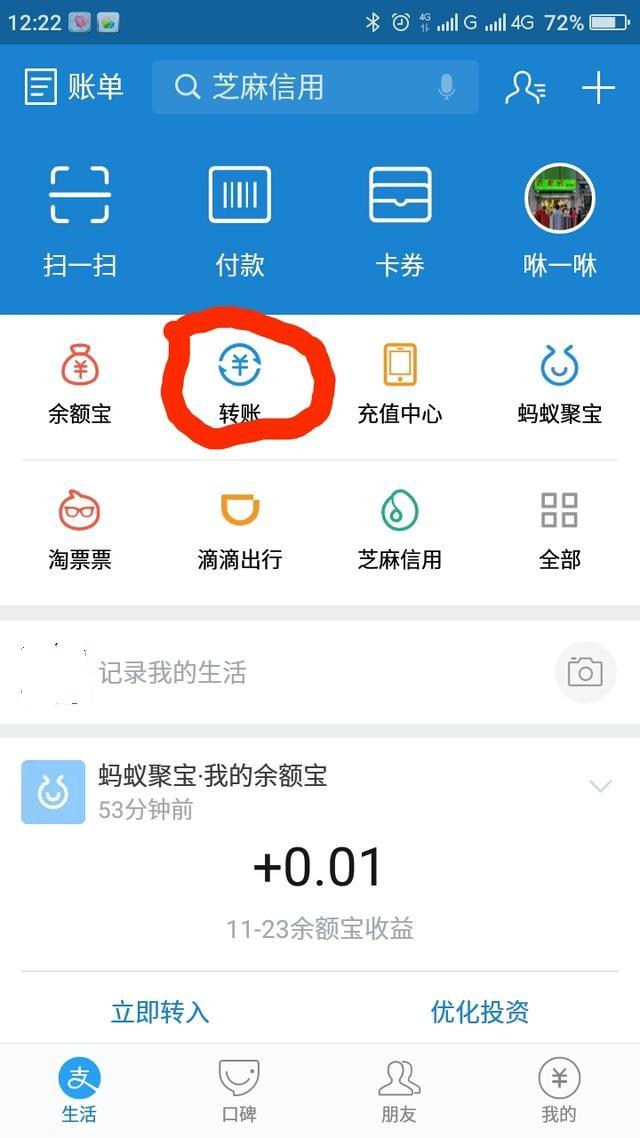
Task: Open the 蚂蚁聚宝 grid shortcut
Action: (560, 384)
